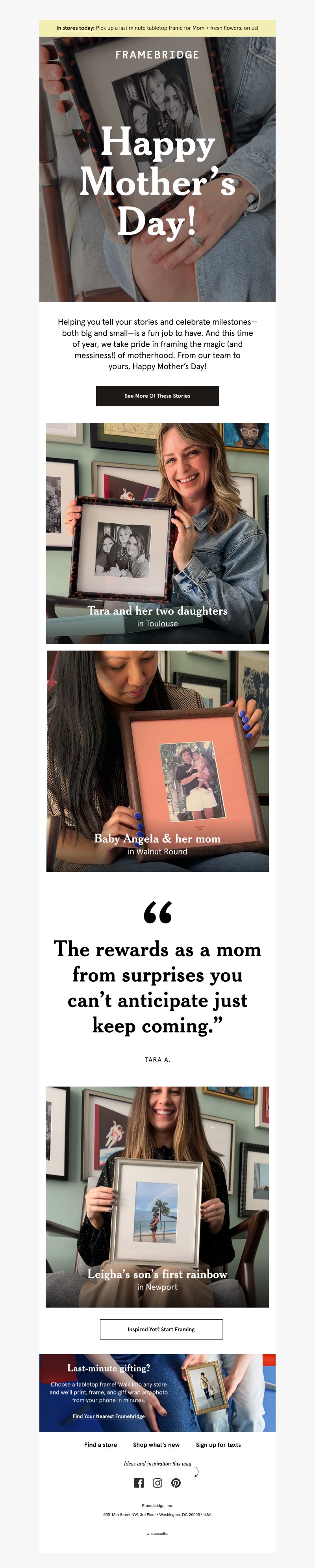This screenshot has height=1568, width=315.
Task: Tap Inspired Yet? Start Framing button
Action: (x=161, y=1329)
